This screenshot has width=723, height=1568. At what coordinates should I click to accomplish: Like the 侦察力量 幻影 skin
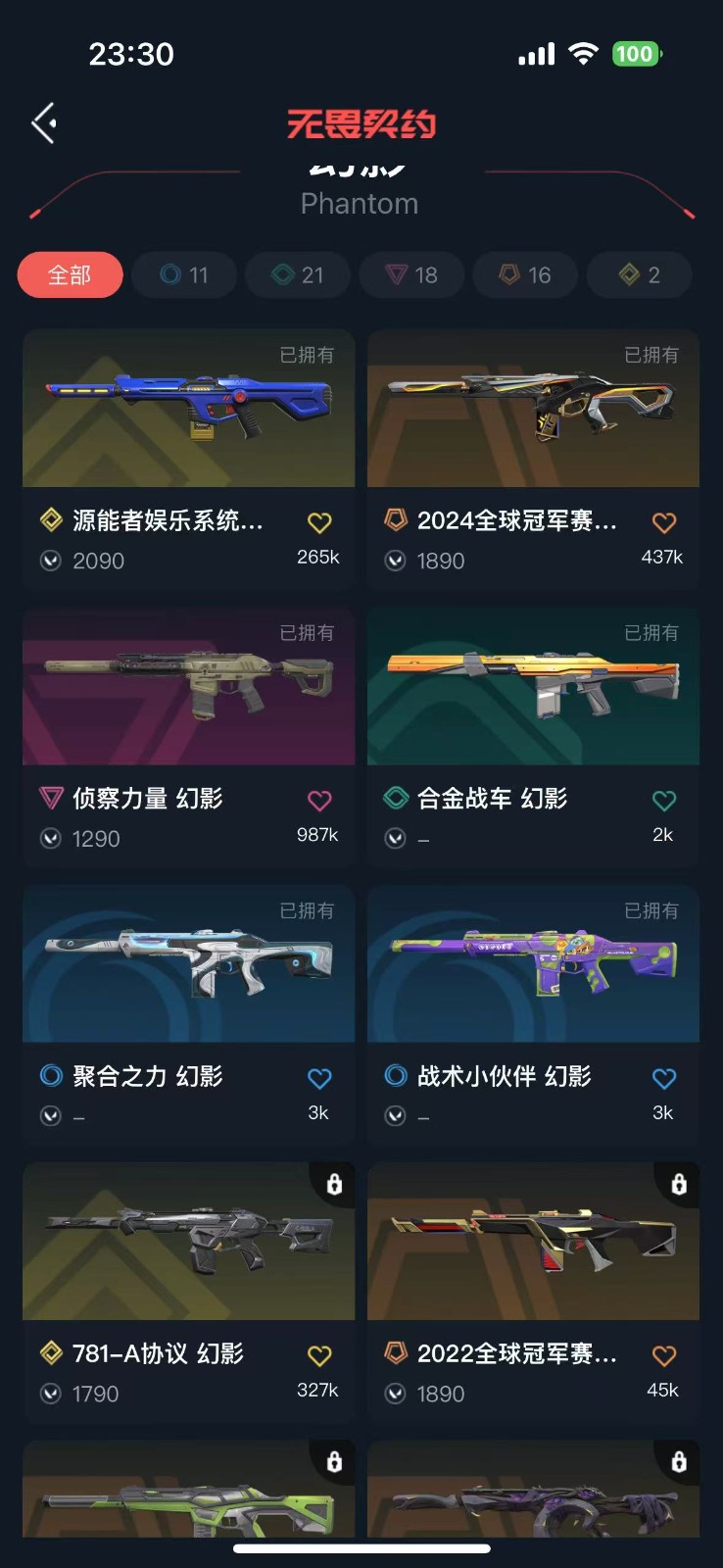point(319,801)
